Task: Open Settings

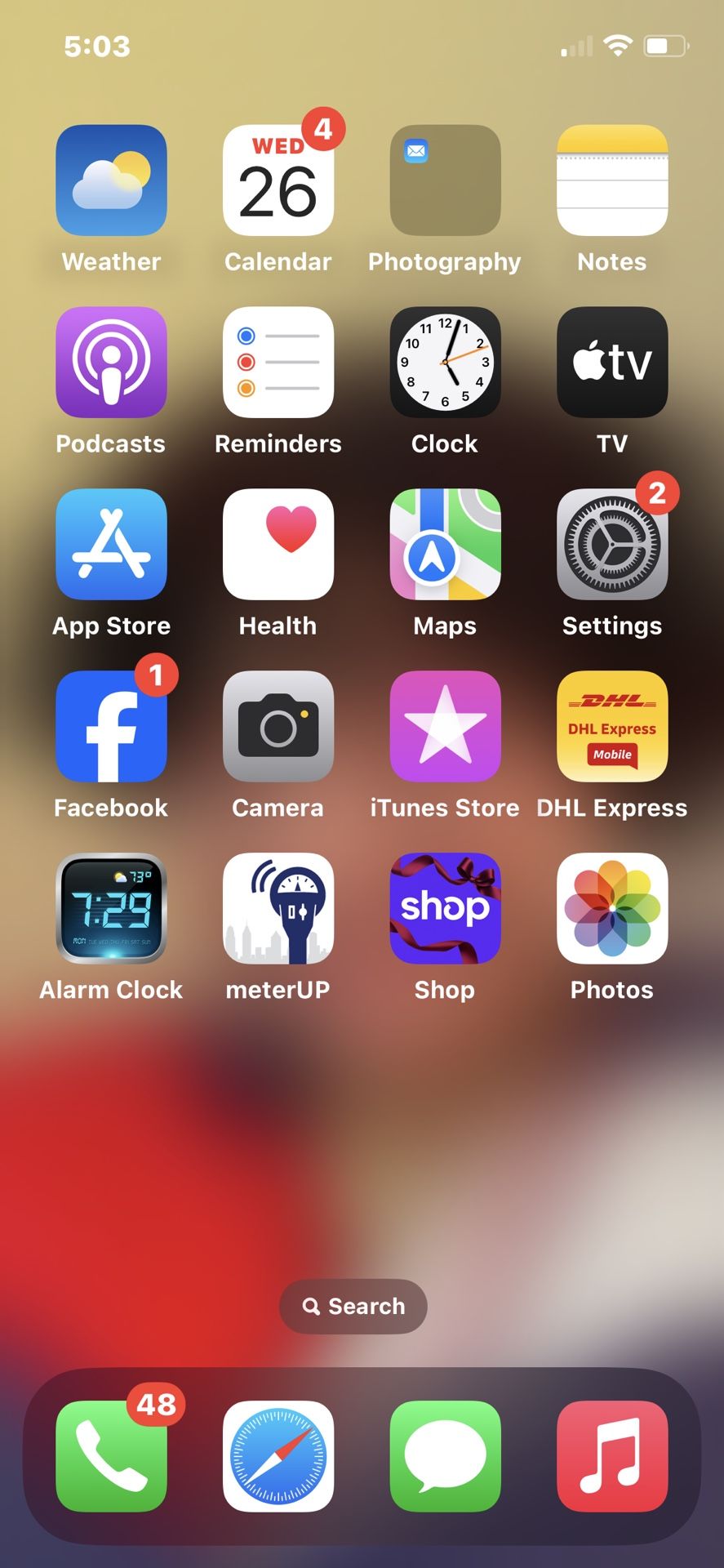Action: [x=612, y=544]
